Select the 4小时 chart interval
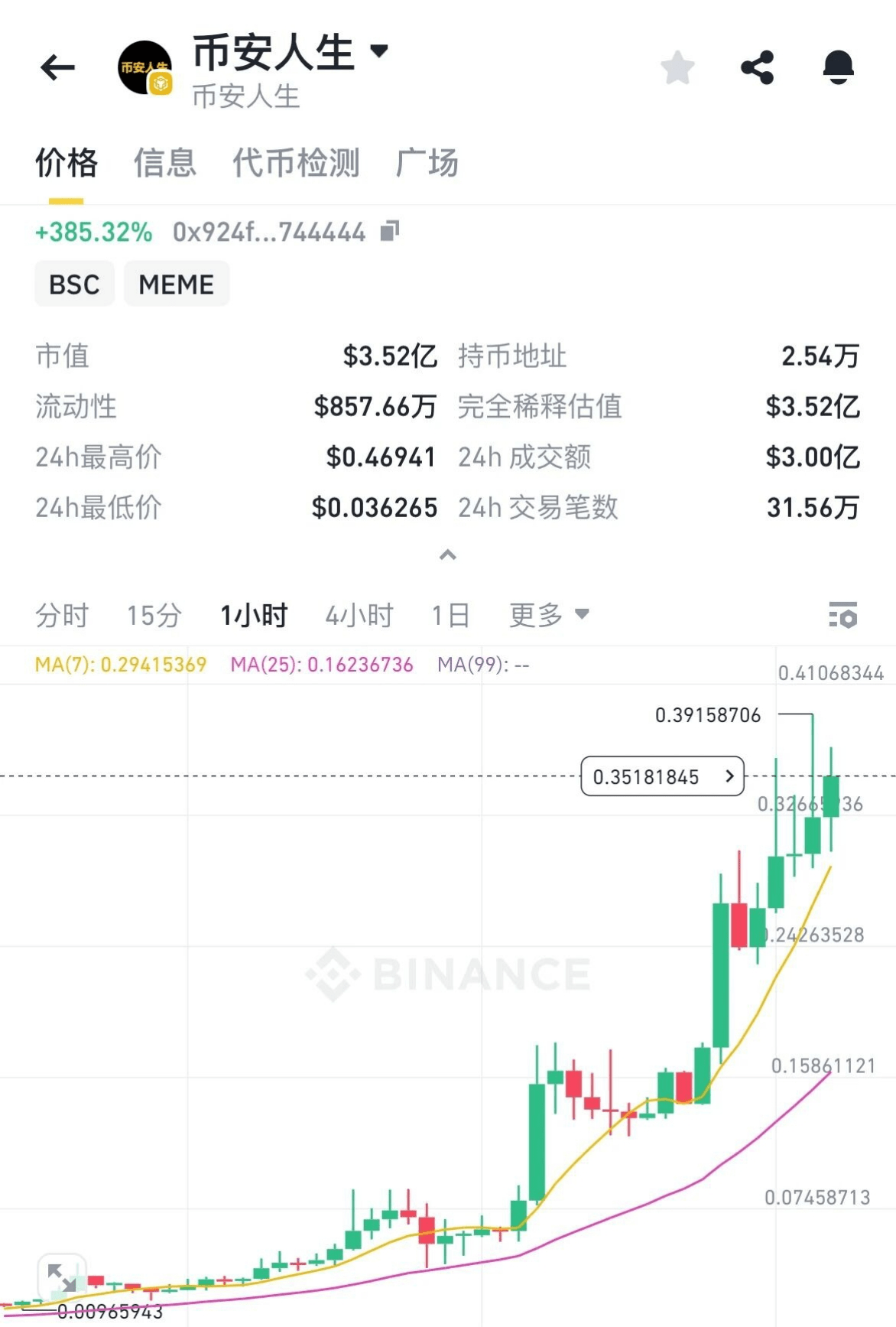This screenshot has height=1327, width=896. 359,615
